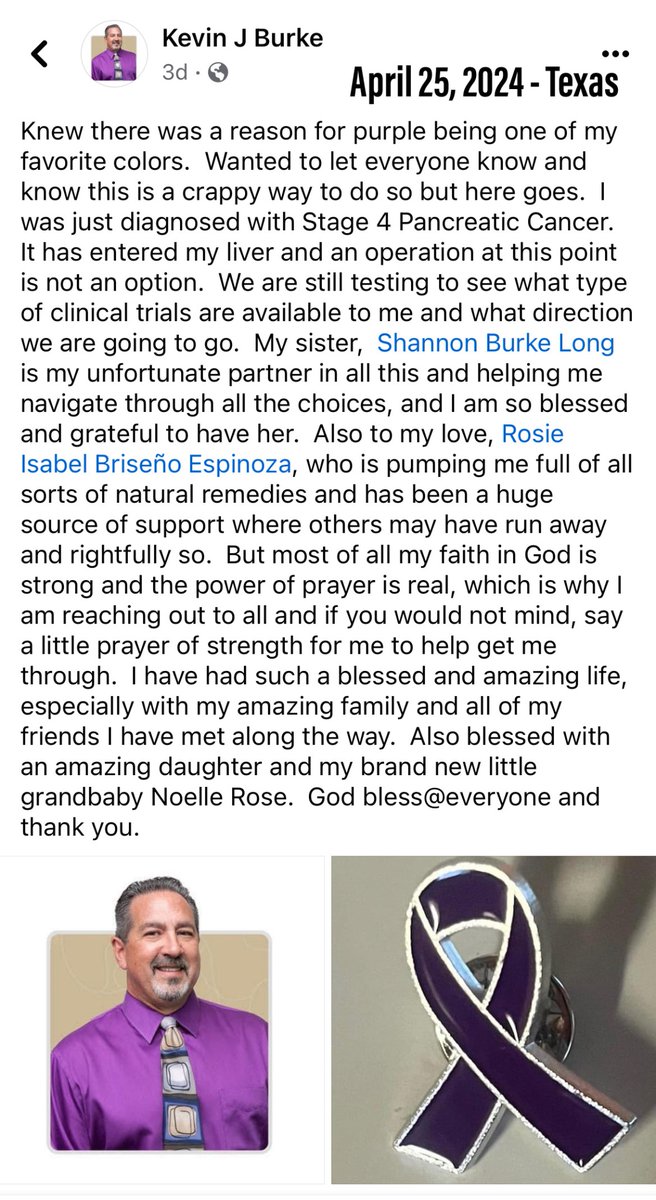The width and height of the screenshot is (656, 1200).
Task: Open Shannon Burke Long's tagged profile
Action: (x=495, y=344)
